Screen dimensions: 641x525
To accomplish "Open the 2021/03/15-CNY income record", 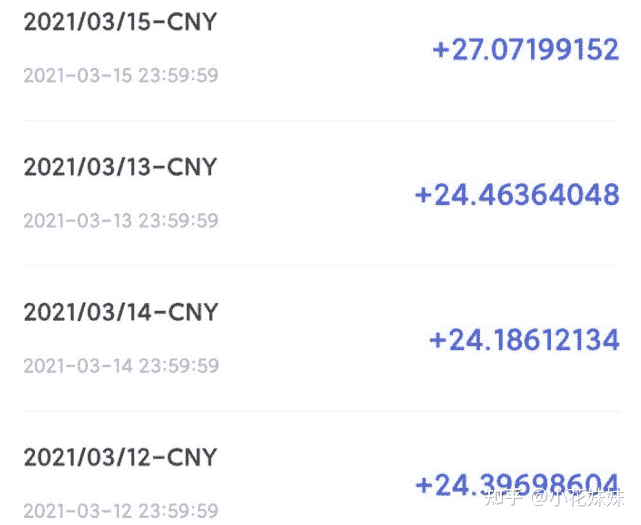I will (x=120, y=22).
